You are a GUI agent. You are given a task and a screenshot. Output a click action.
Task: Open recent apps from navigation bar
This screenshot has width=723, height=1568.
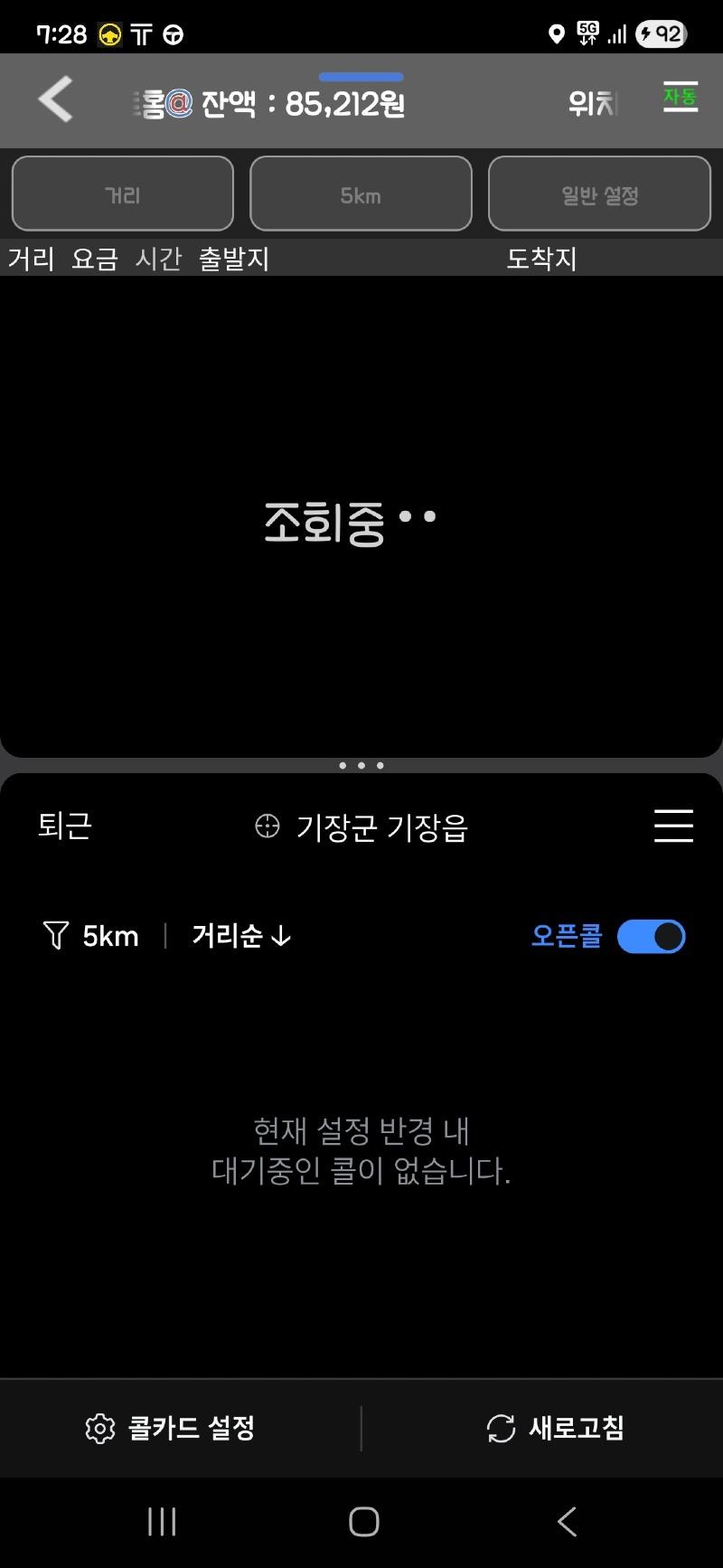point(162,1522)
